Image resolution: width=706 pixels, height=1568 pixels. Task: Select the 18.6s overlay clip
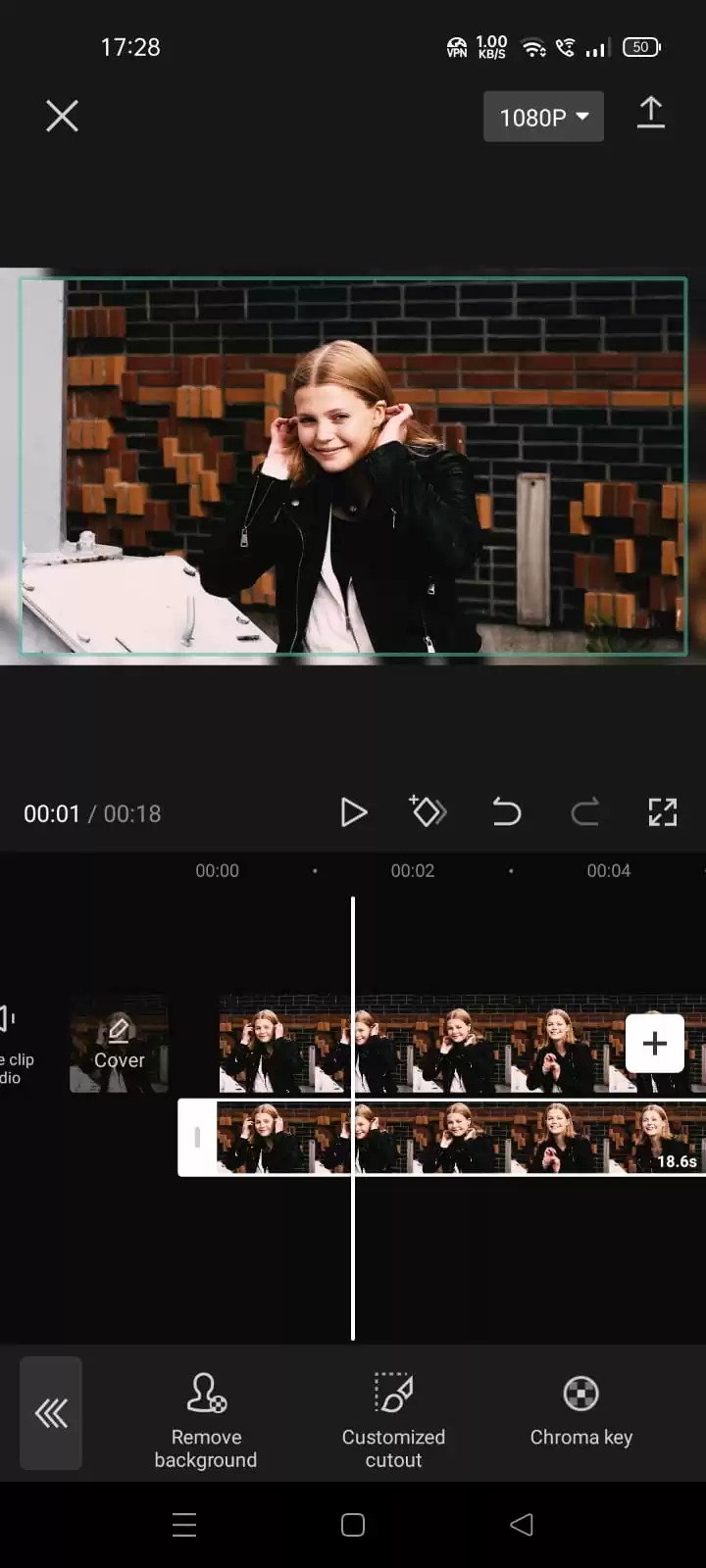[x=441, y=1138]
